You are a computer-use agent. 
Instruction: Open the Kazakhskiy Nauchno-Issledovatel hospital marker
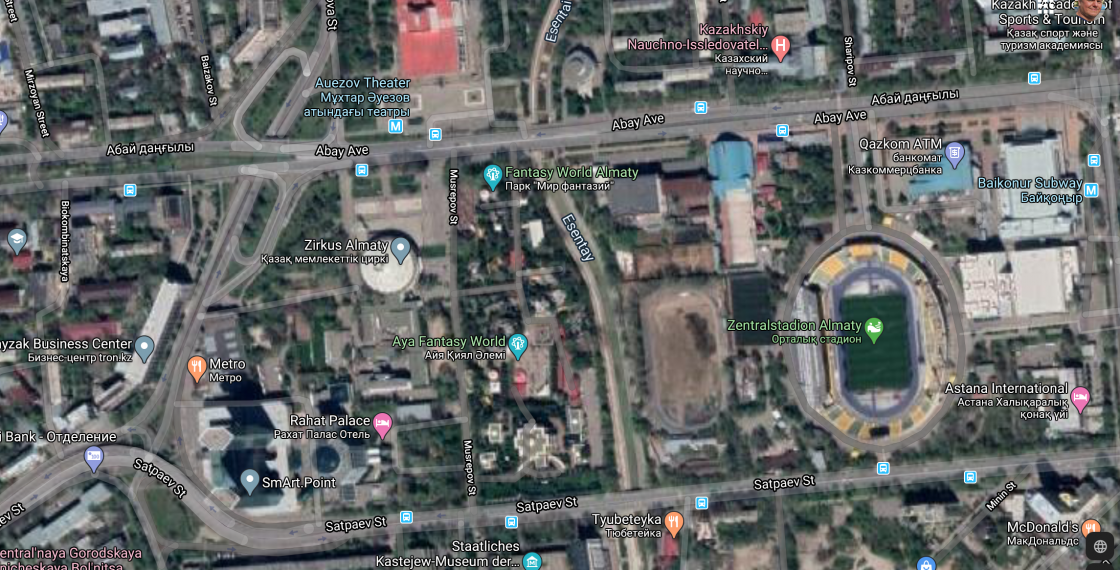pyautogui.click(x=781, y=46)
